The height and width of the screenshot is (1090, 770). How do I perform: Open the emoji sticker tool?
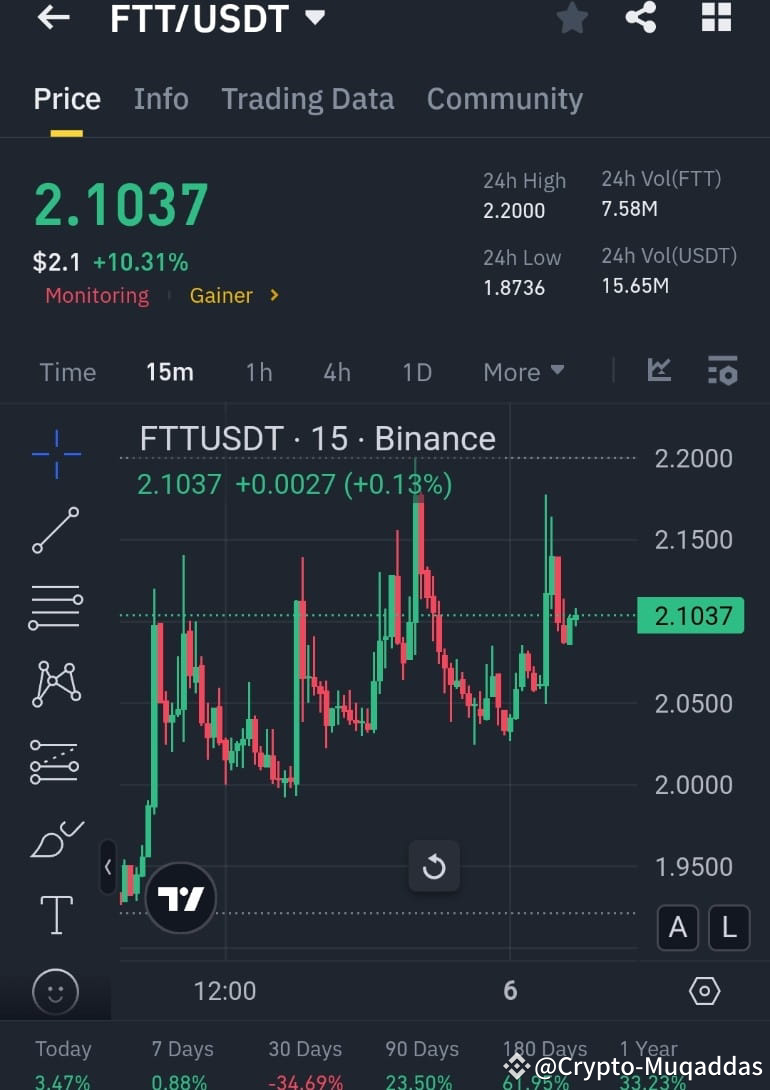55,991
